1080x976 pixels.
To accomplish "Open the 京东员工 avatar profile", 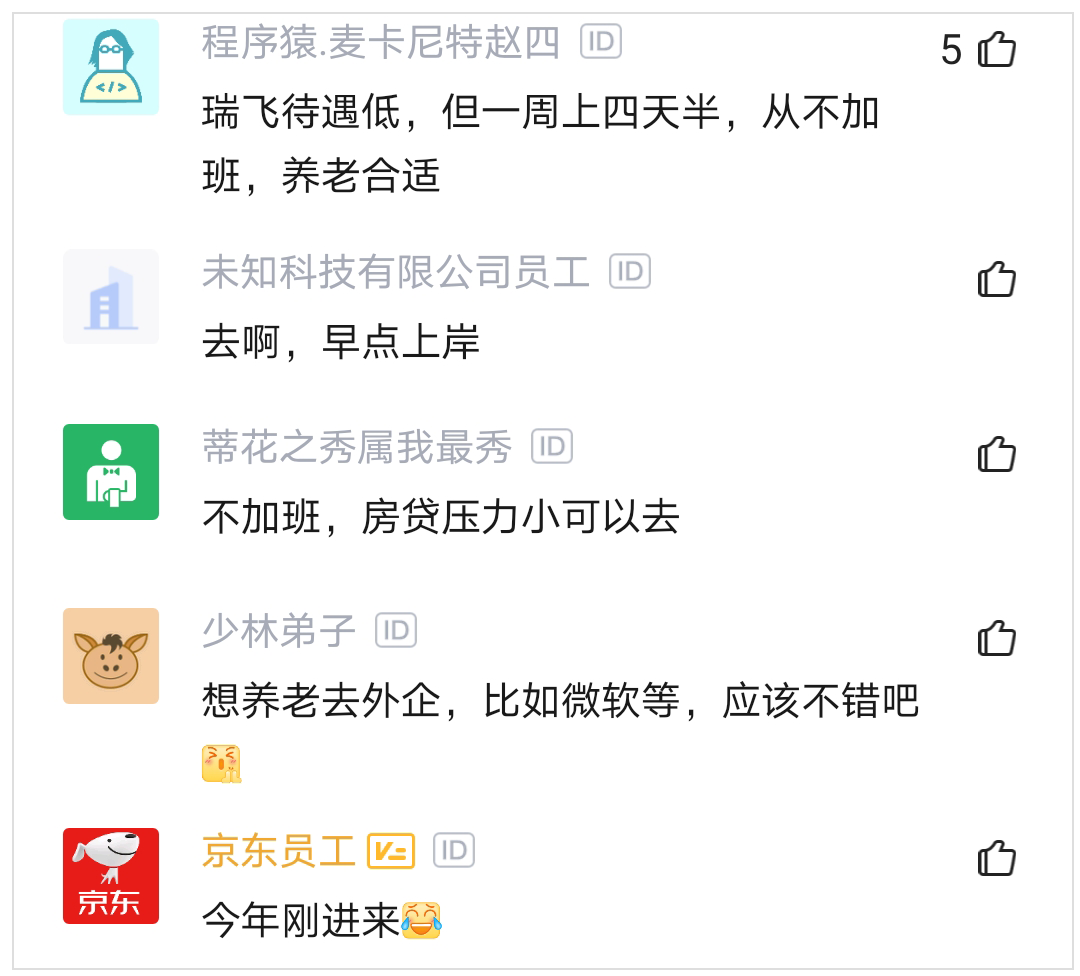I will click(111, 876).
